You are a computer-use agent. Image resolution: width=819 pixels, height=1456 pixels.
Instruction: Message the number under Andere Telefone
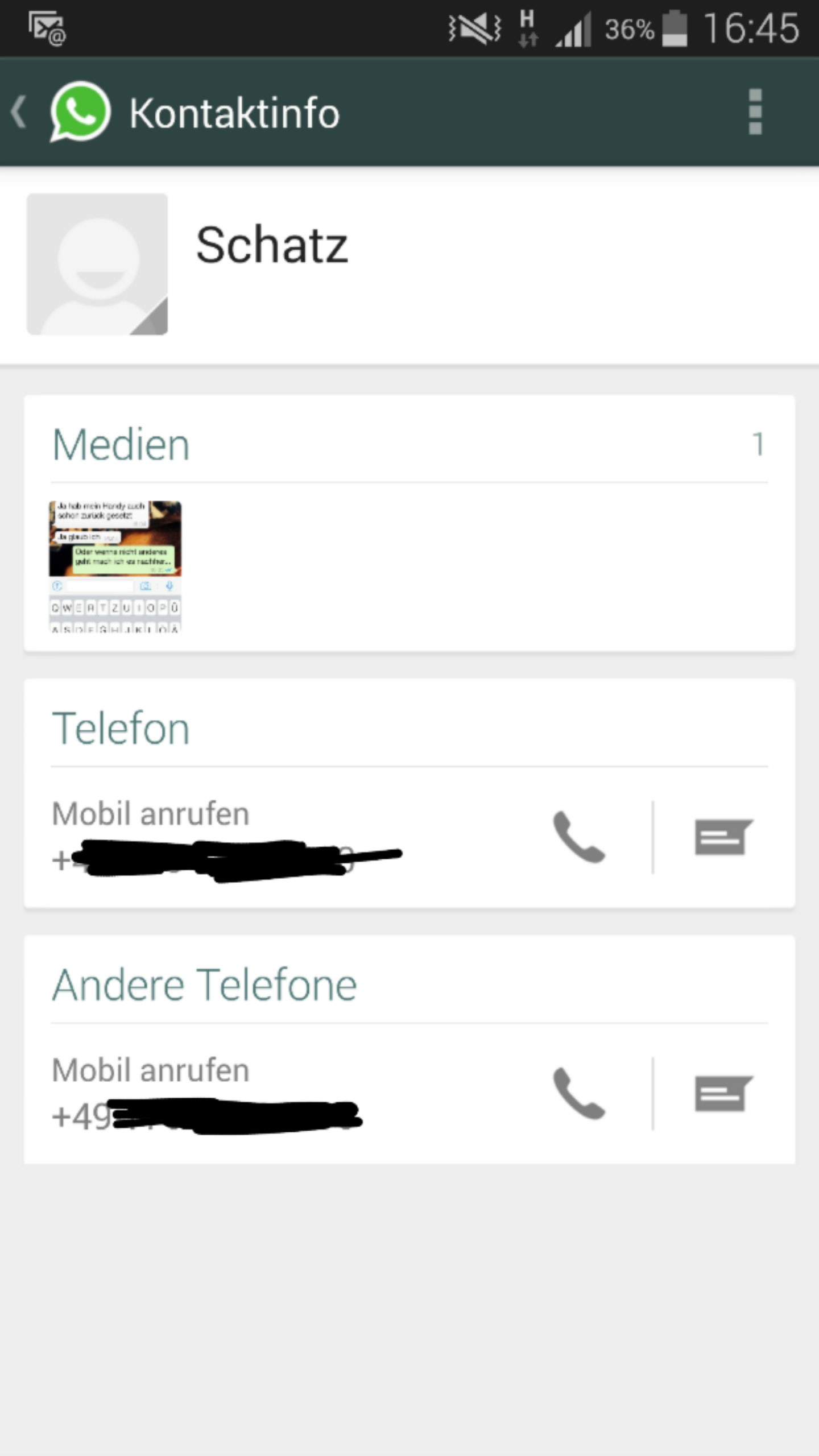click(723, 1093)
